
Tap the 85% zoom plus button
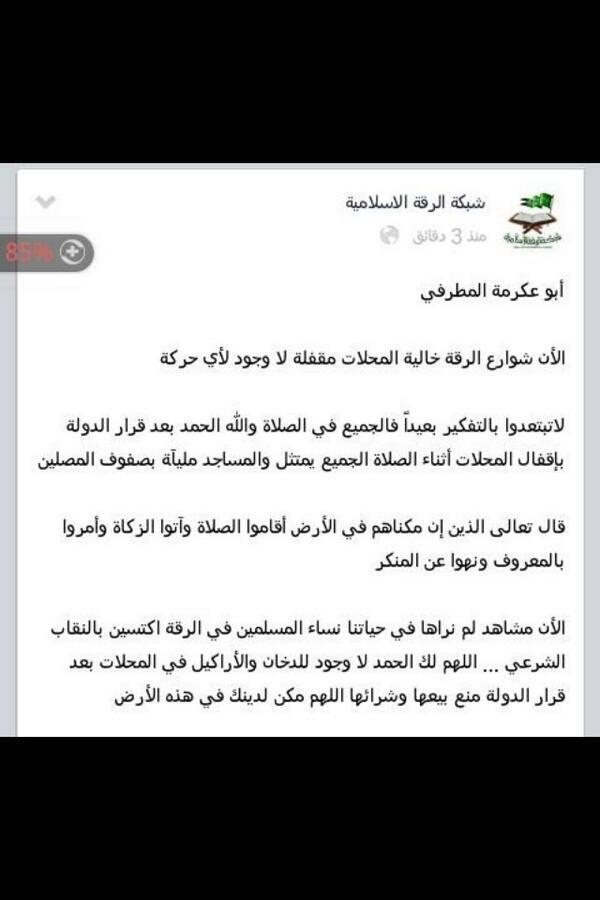(71, 253)
